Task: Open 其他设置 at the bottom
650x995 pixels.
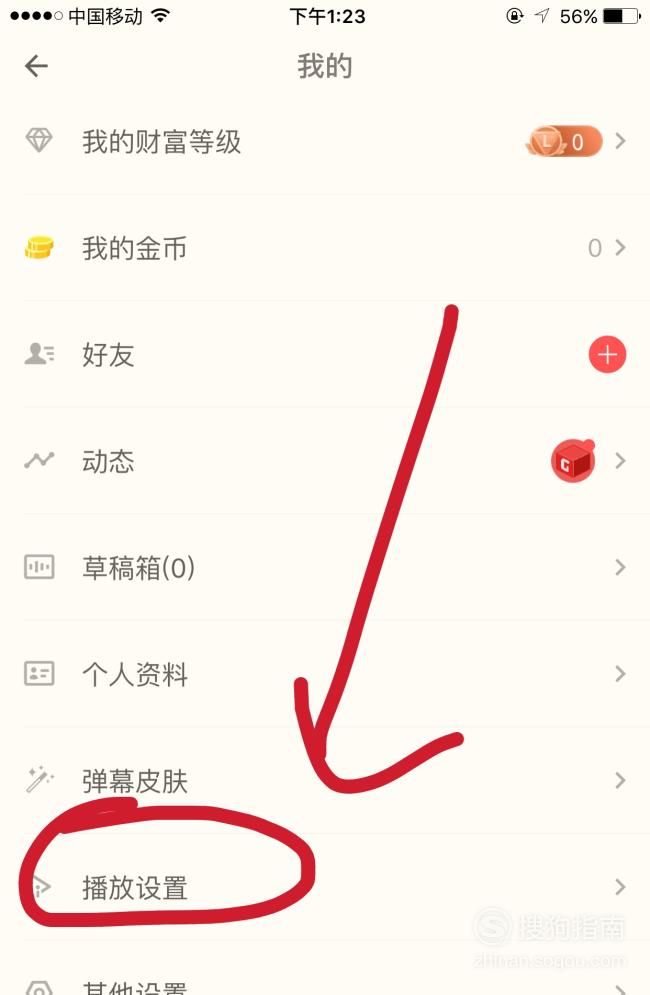Action: [x=135, y=986]
